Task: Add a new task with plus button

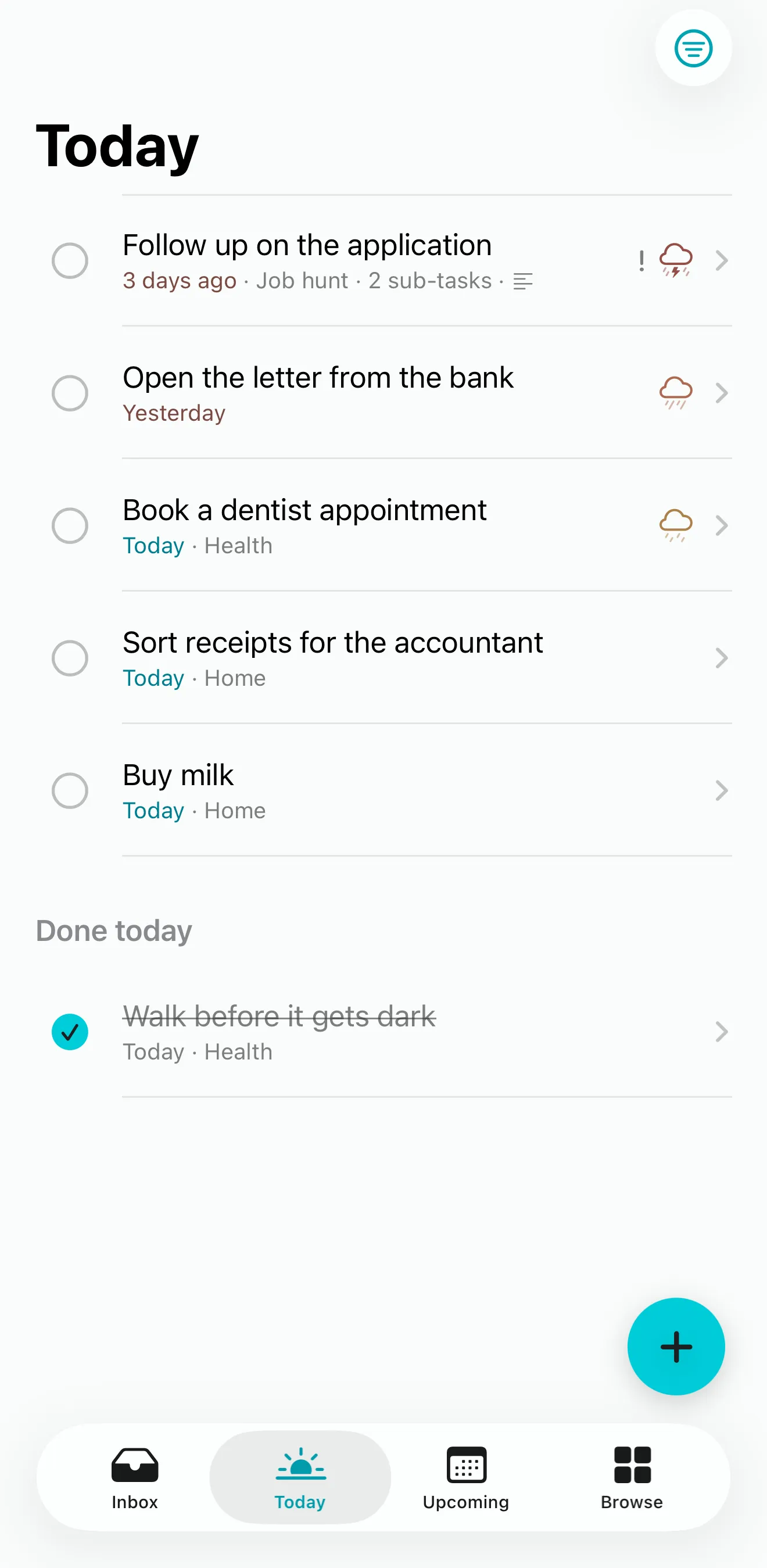Action: click(676, 1347)
